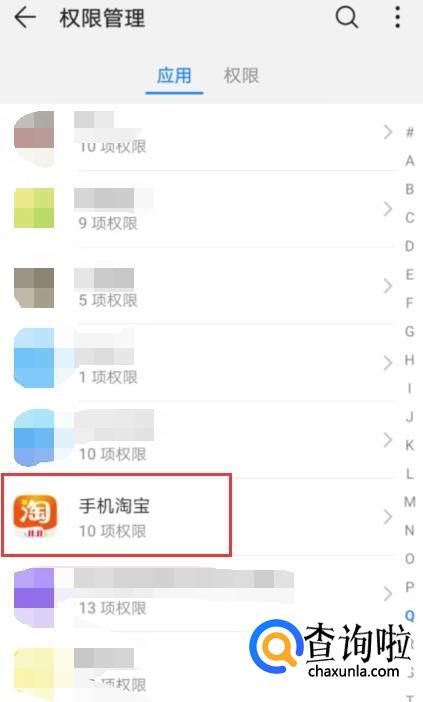Open the app with 1 项权限
The height and width of the screenshot is (702, 423).
coord(199,363)
